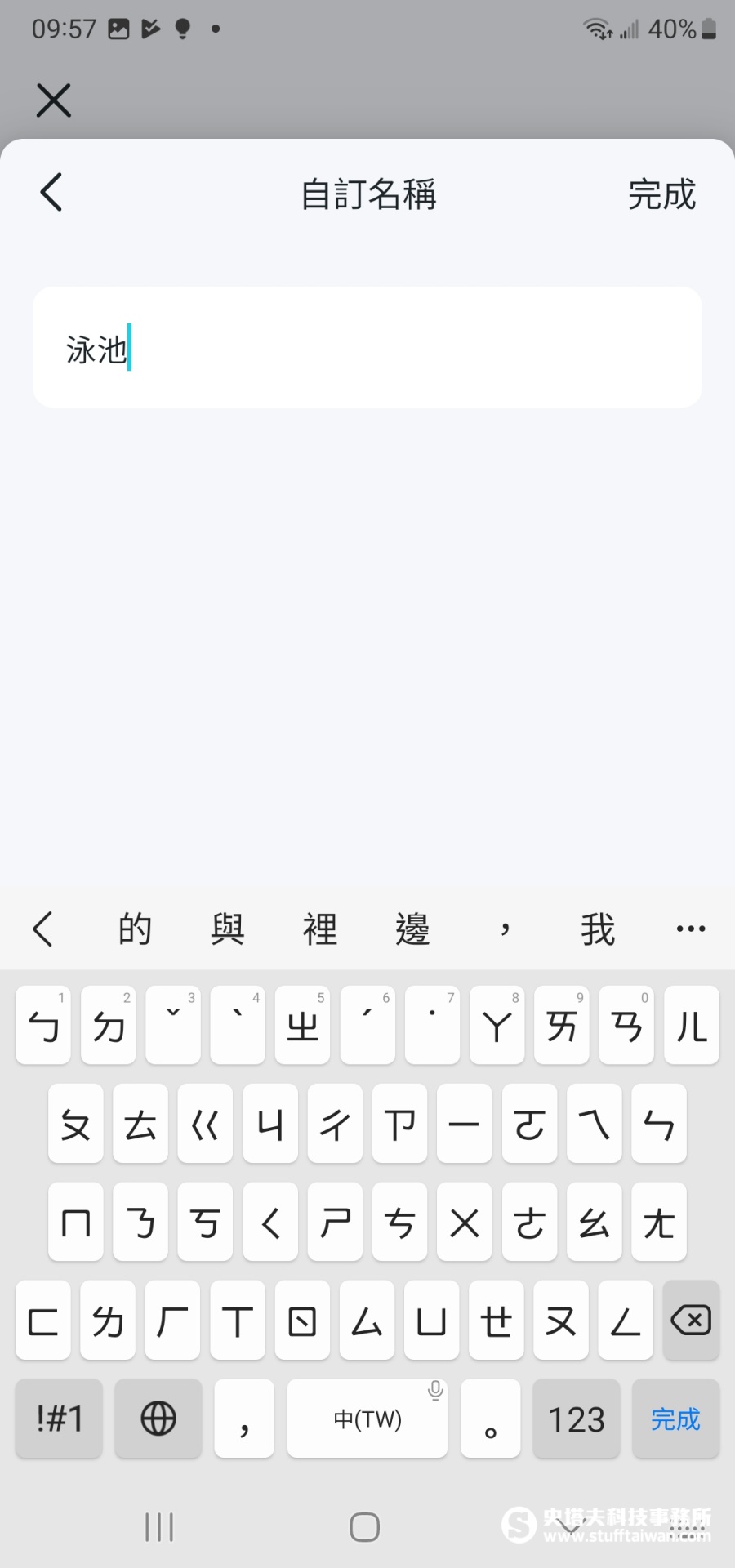Screen dimensions: 735x1568
Task: Select the suggestion 的
Action: 135,929
